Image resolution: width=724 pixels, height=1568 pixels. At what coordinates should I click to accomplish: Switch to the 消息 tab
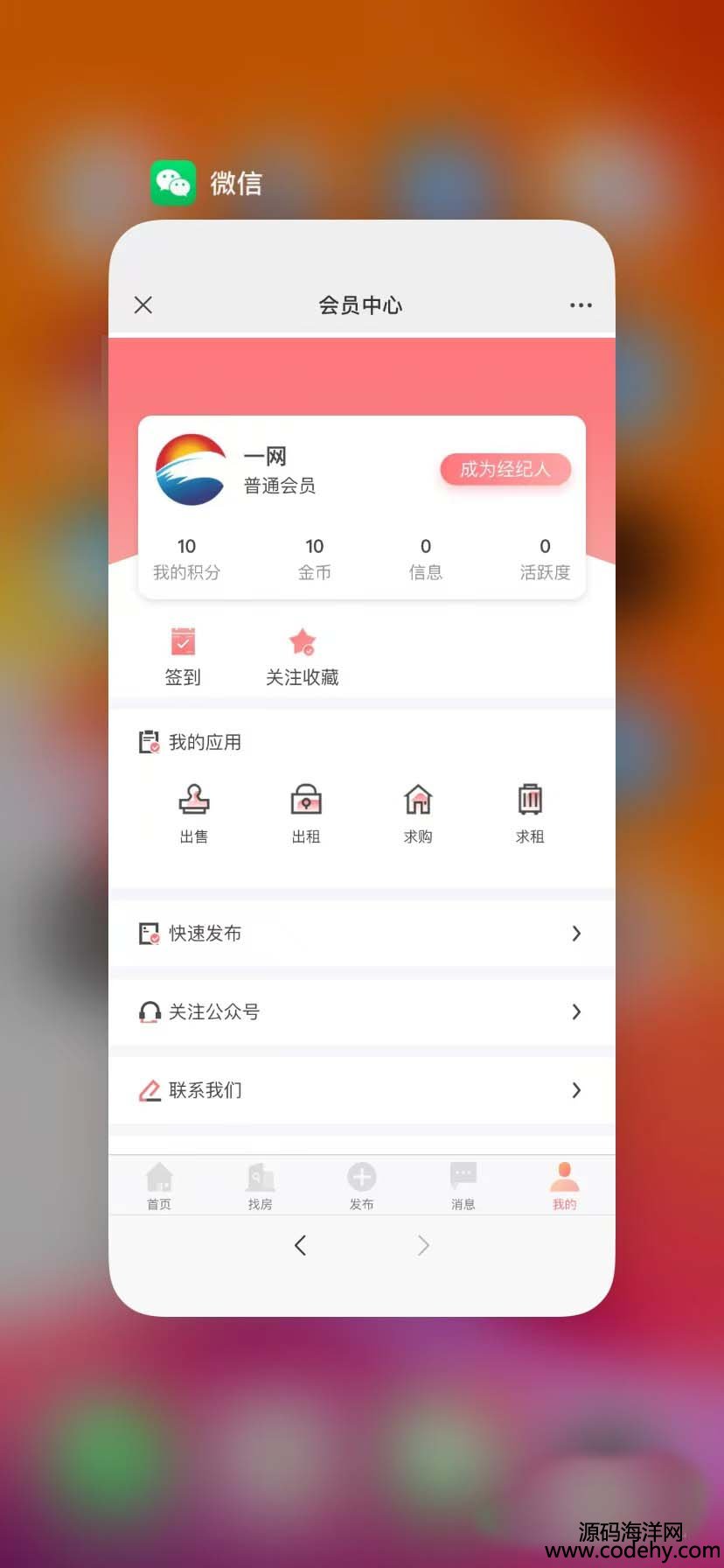(x=463, y=1186)
